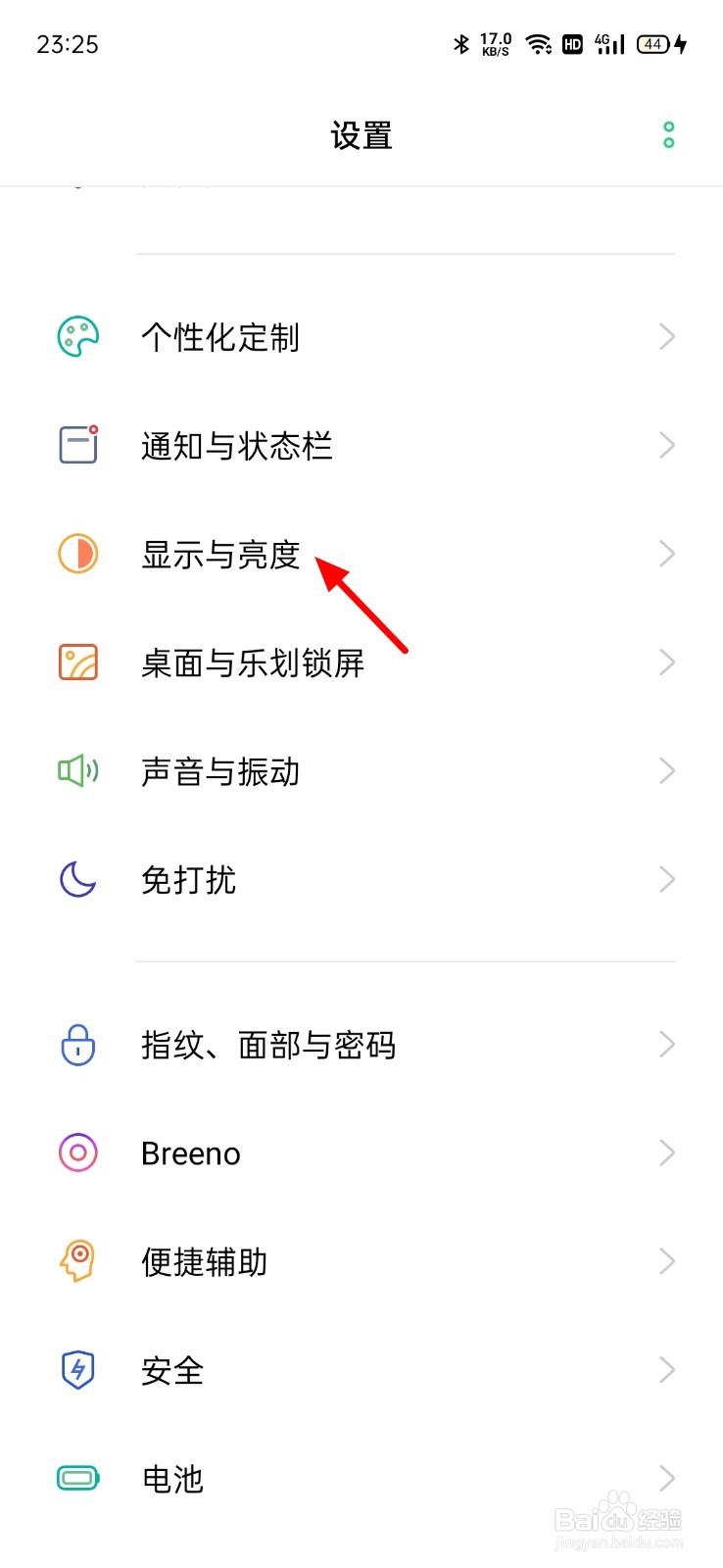Click the head-profile icon for 便捷辅助
Screen dimensions: 723x1568
(77, 1262)
